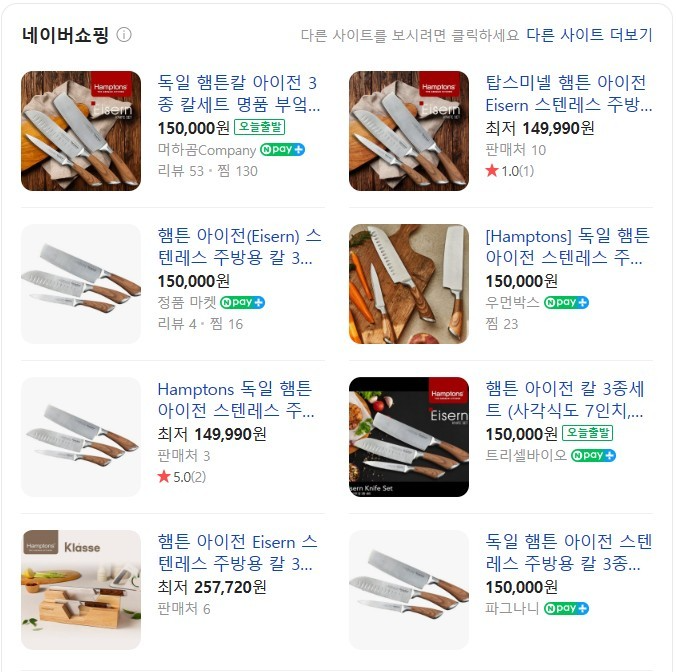Open 햄튼 아이전 Eisern 최저 257,720원 listing
This screenshot has height=672, width=676.
pos(238,553)
